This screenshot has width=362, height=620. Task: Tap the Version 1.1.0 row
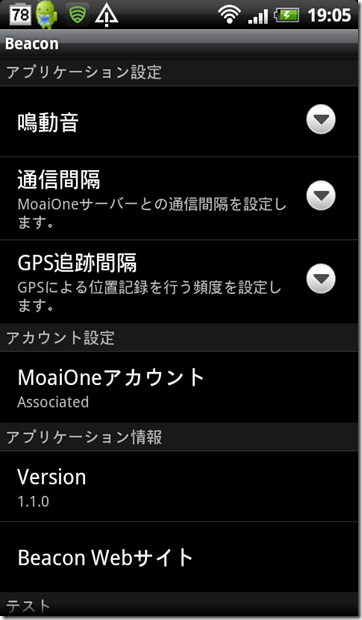click(179, 486)
